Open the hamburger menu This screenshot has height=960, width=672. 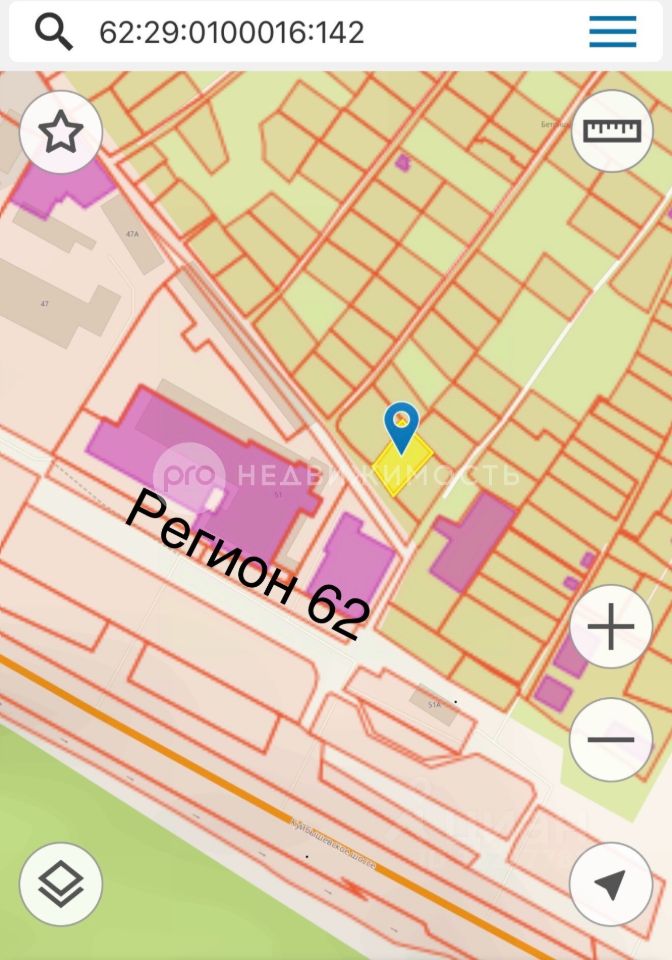[612, 32]
